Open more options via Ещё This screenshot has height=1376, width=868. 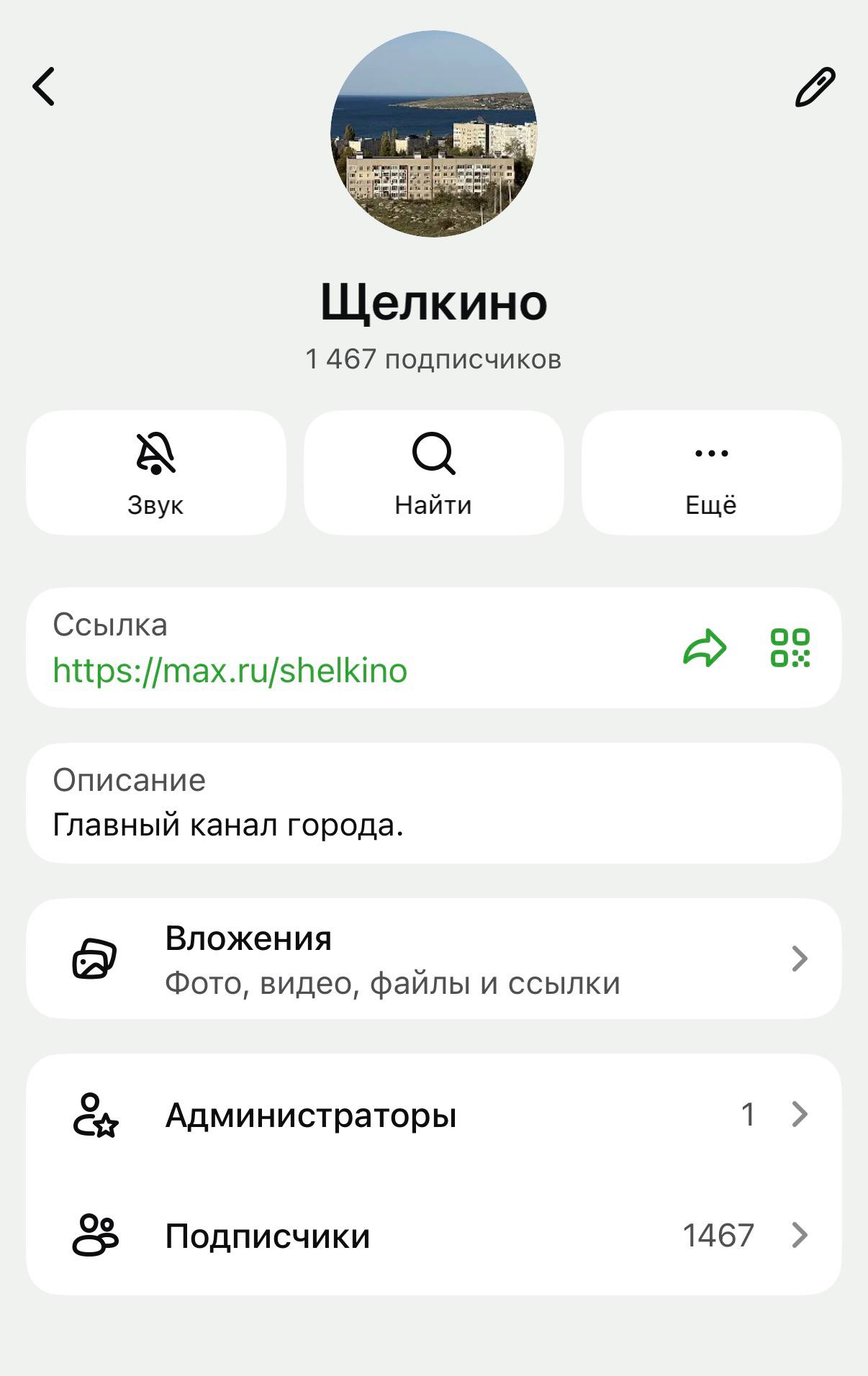click(711, 473)
